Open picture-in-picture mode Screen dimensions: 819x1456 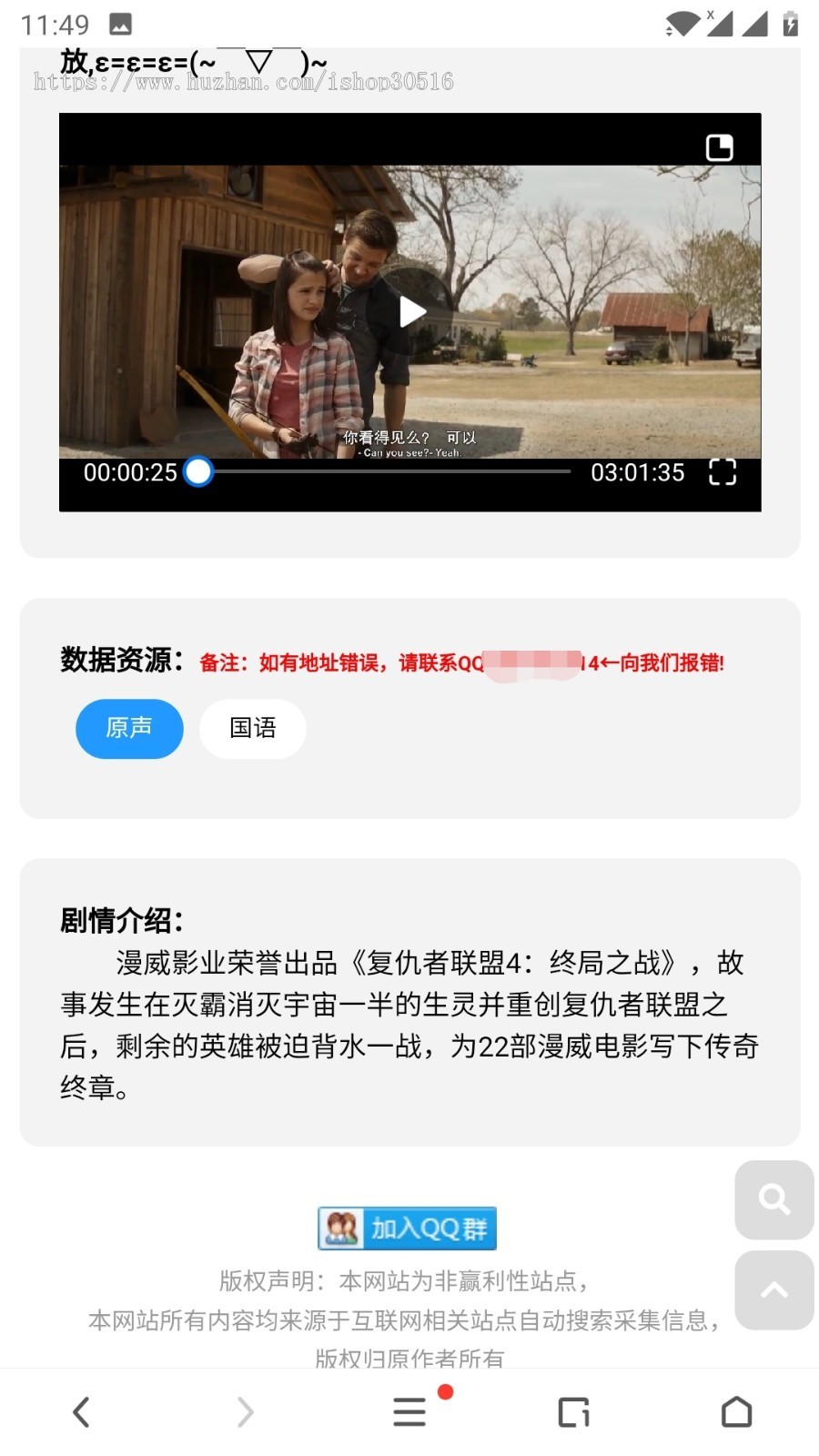coord(719,147)
